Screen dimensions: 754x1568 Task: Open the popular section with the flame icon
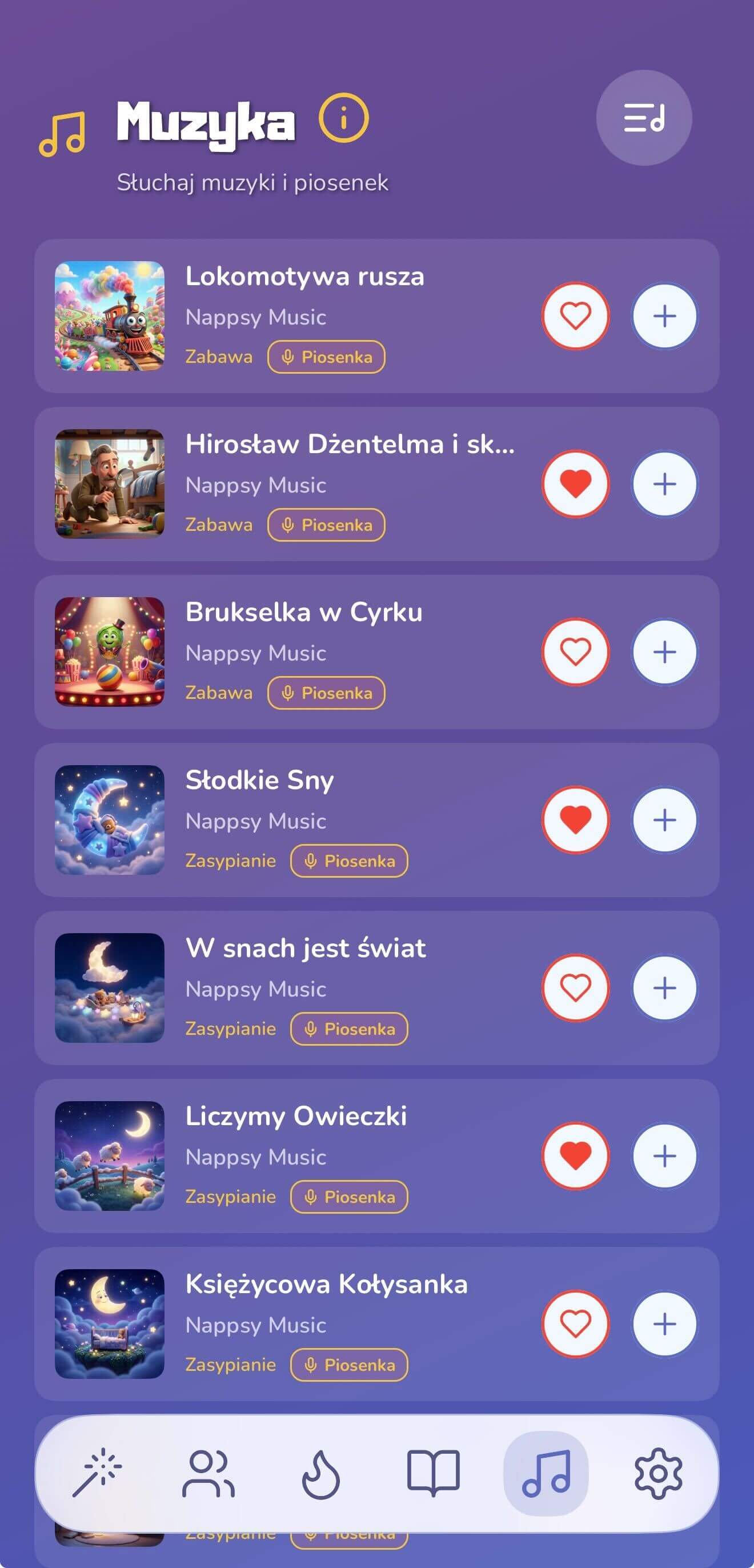coord(322,1476)
